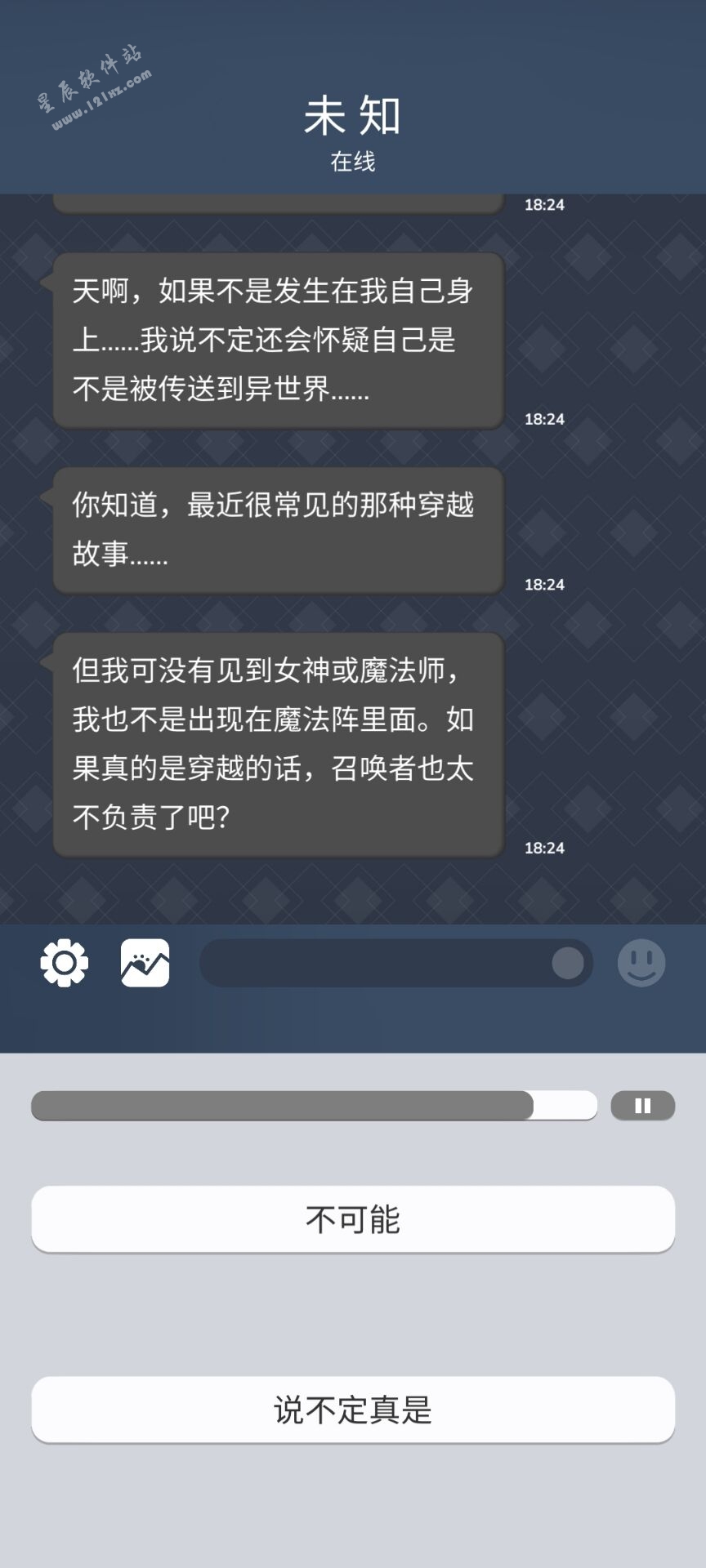
Task: Open the emoji smiley icon
Action: tap(641, 963)
